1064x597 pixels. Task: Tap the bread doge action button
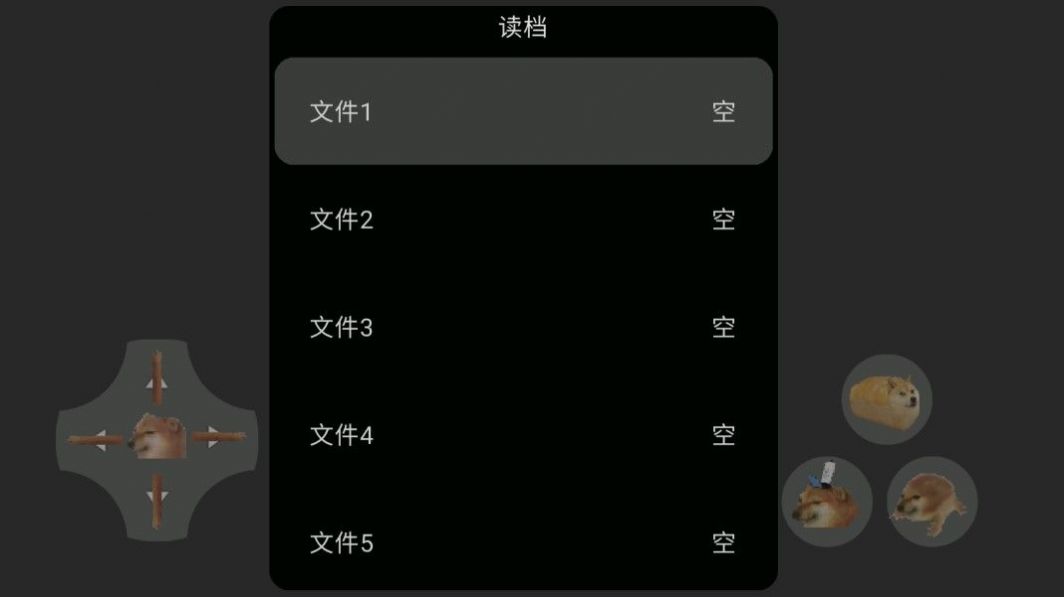point(887,399)
